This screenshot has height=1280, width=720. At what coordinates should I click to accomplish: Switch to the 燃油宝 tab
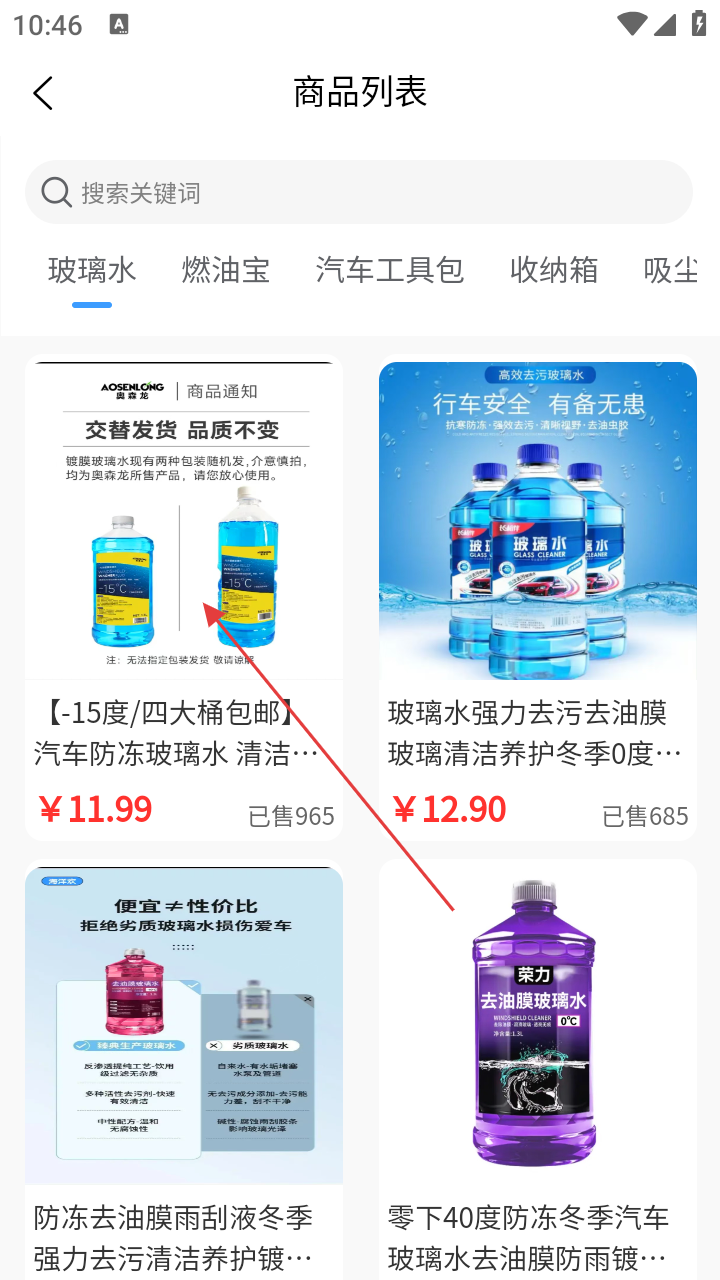coord(226,270)
